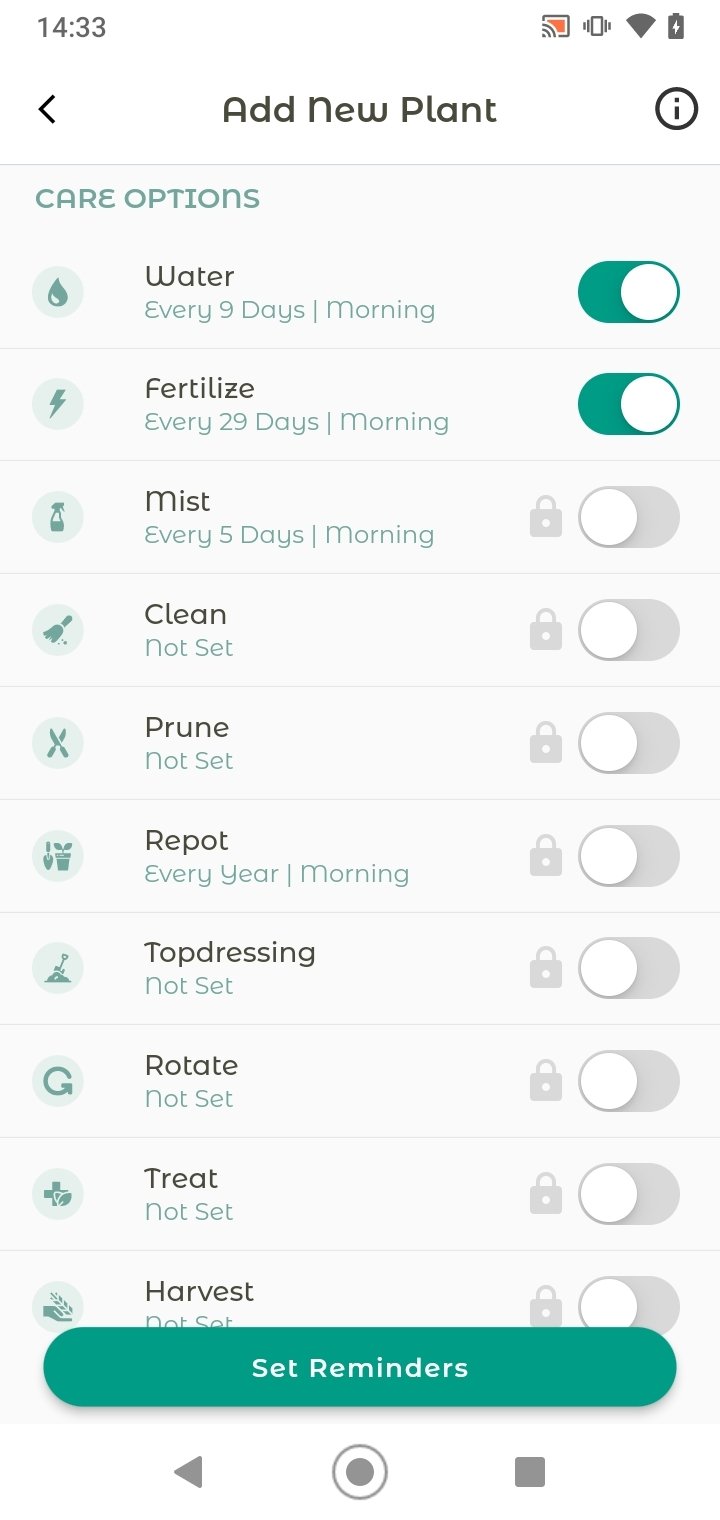Image resolution: width=720 pixels, height=1520 pixels.
Task: Open the Mist care row
Action: (290, 517)
